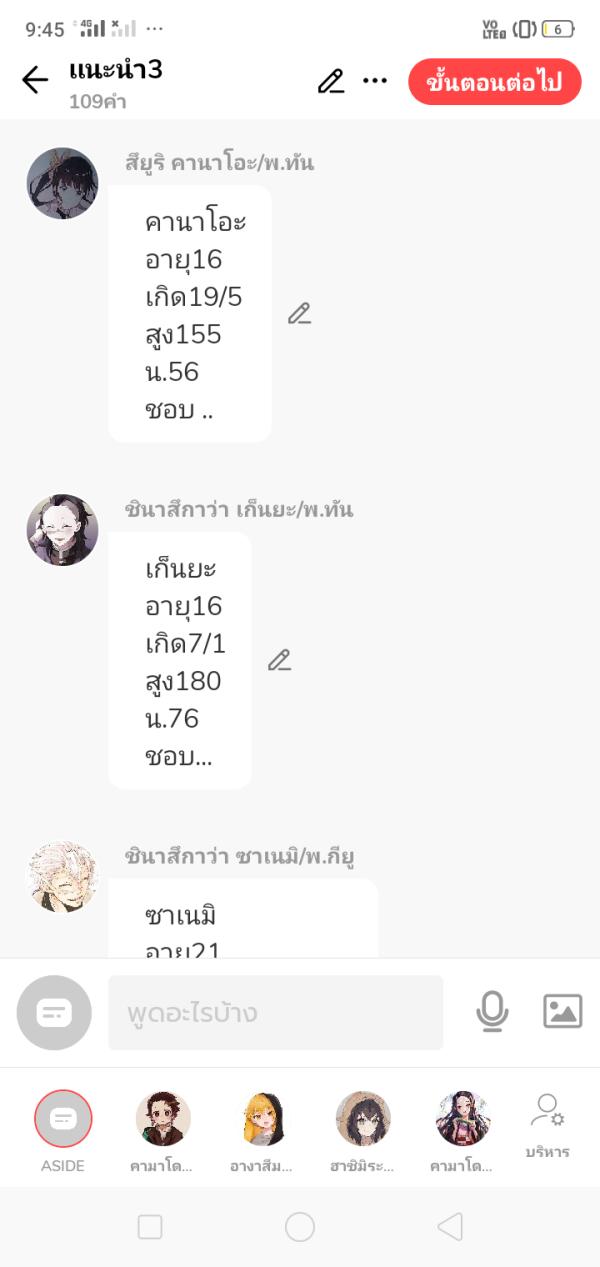This screenshot has width=600, height=1267.
Task: Open คานาโอะ's message bubble
Action: click(190, 314)
